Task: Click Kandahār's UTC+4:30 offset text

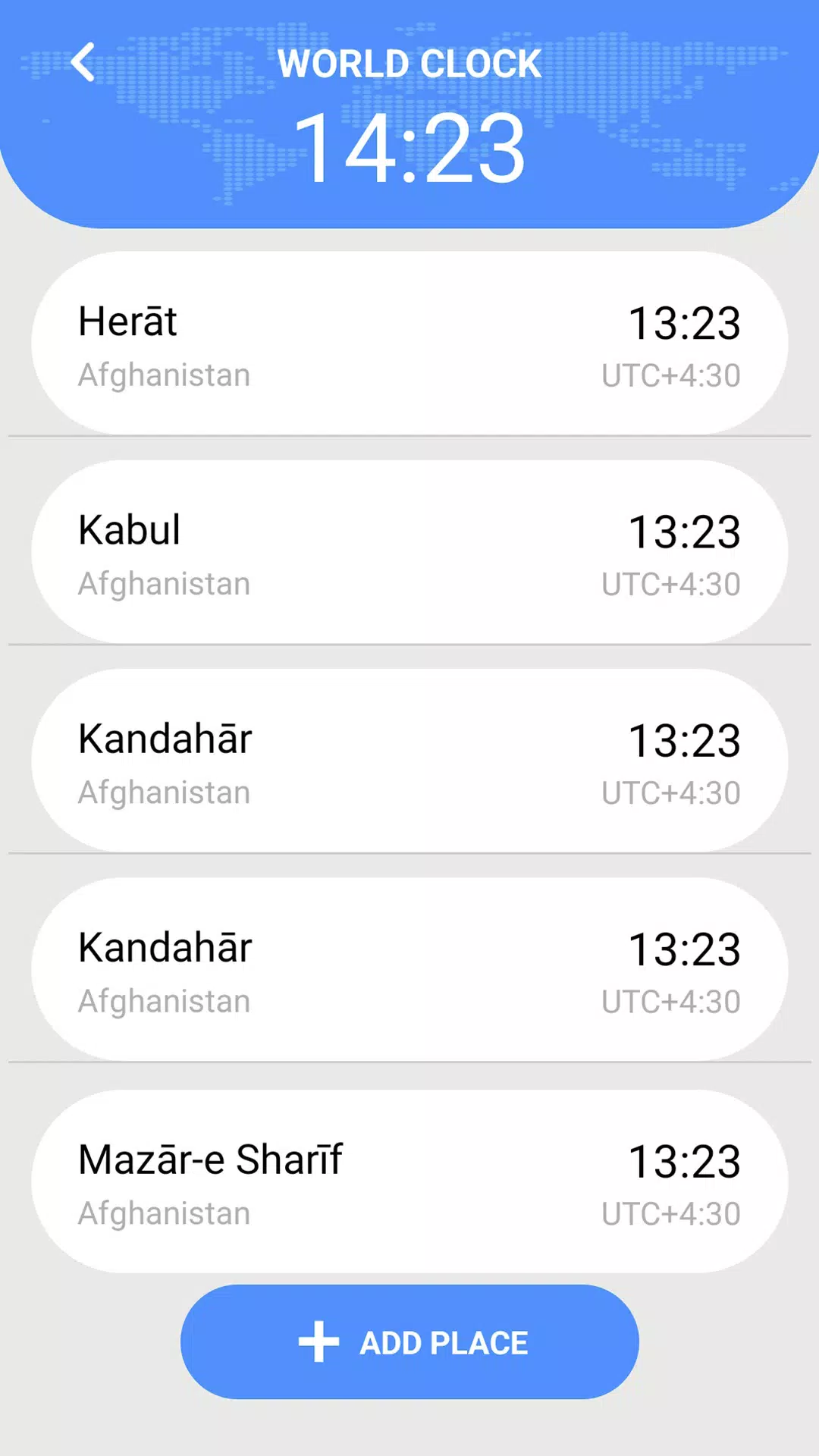Action: 670,792
